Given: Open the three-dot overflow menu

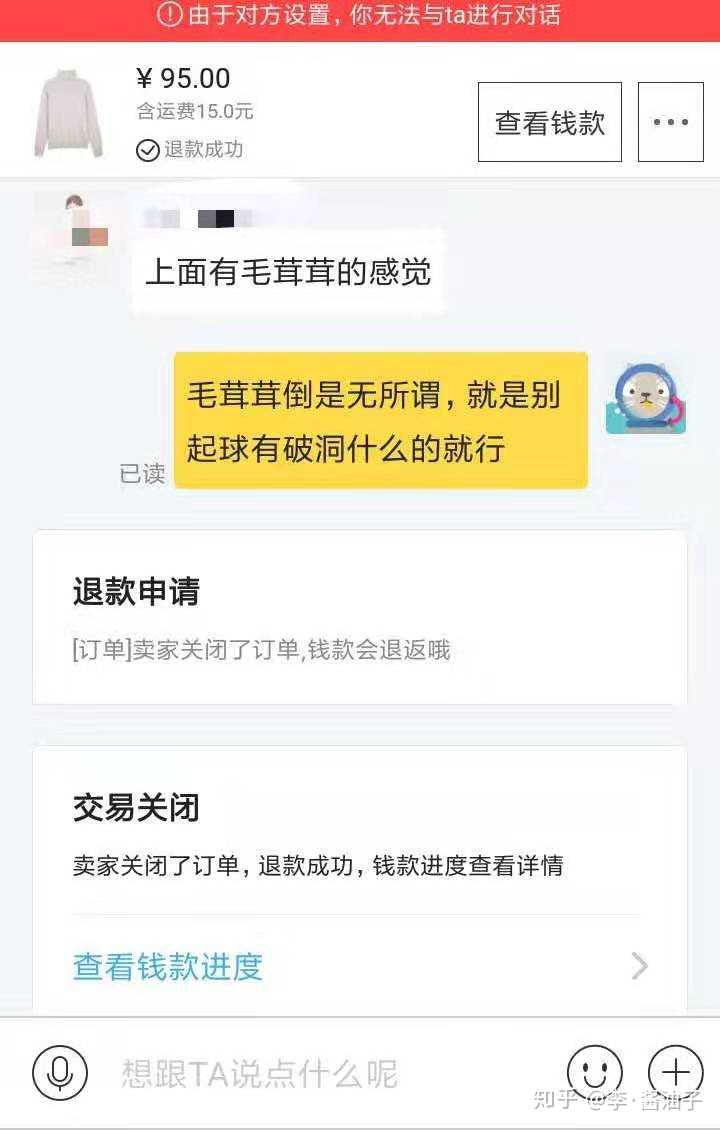Looking at the screenshot, I should [x=670, y=122].
